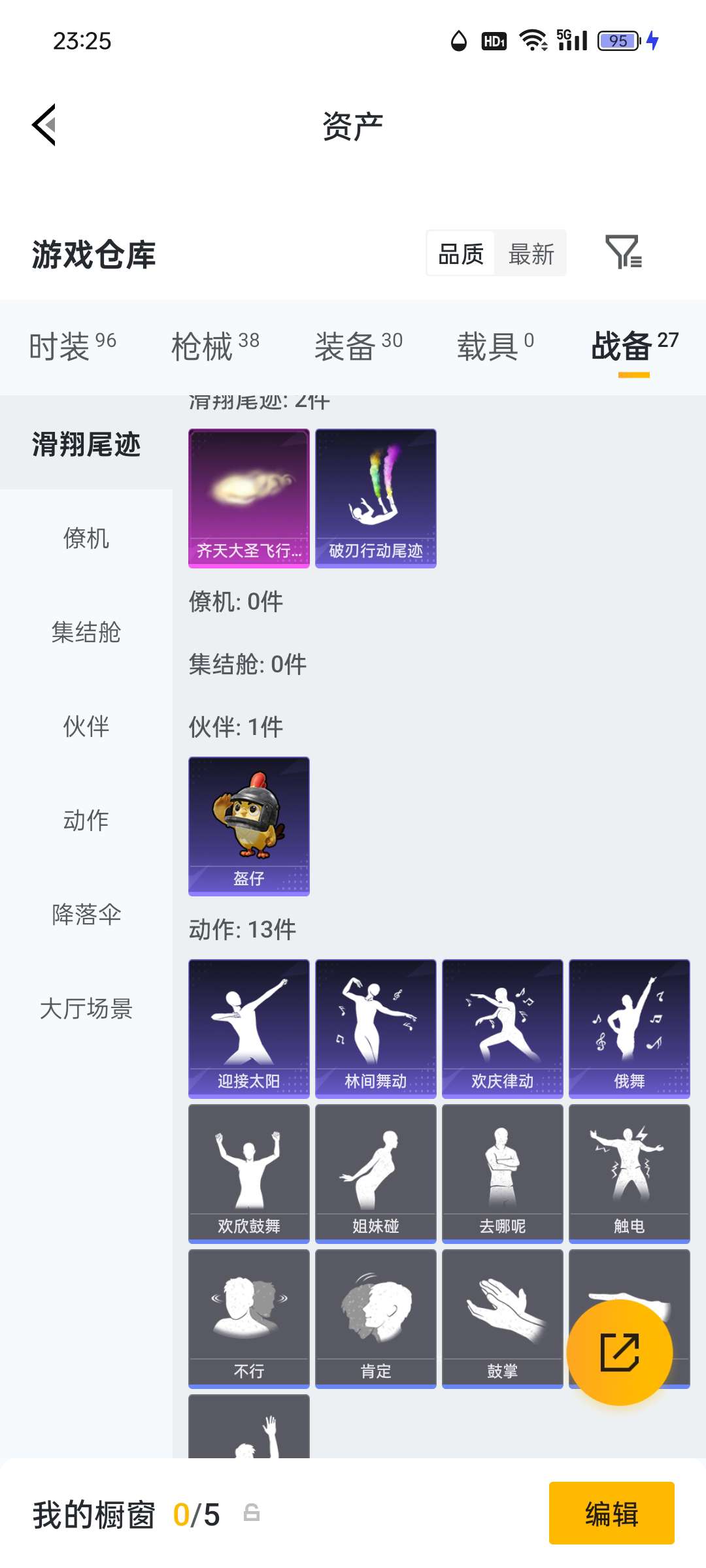Tap the yellow floating share button

(x=619, y=1352)
